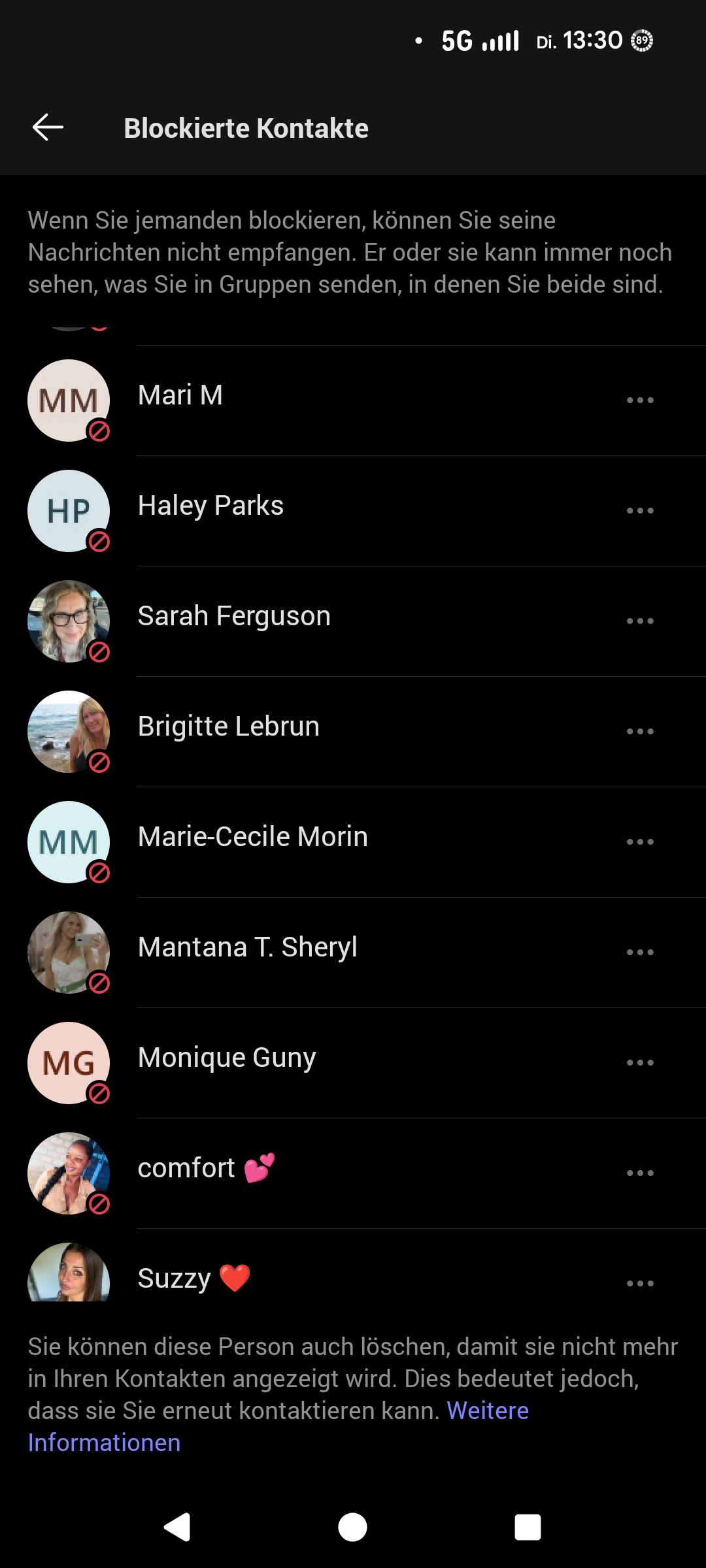Open the Weitere Informationen link
This screenshot has height=1568, width=706.
487,1411
